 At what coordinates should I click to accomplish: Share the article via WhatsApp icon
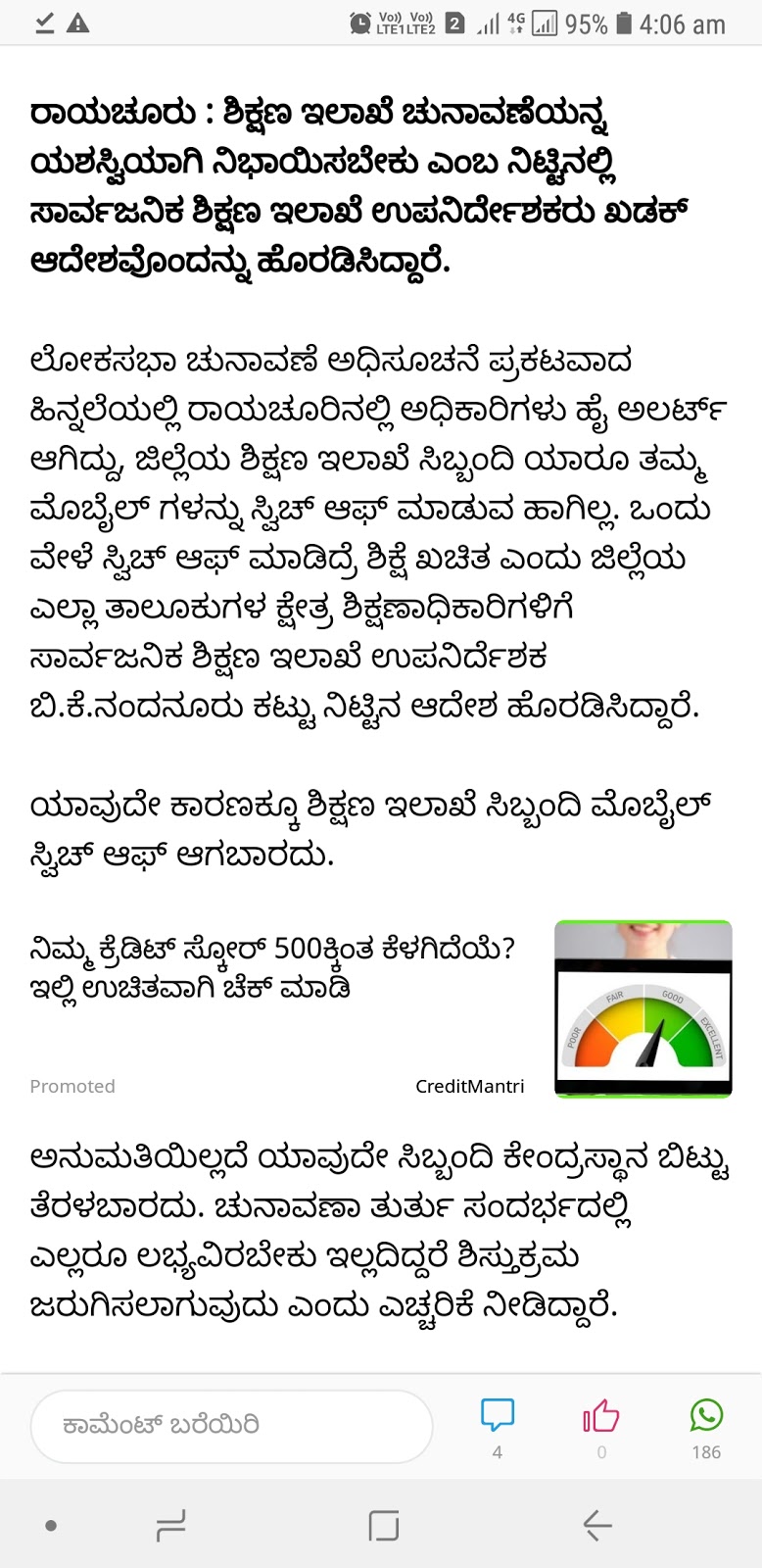706,1415
